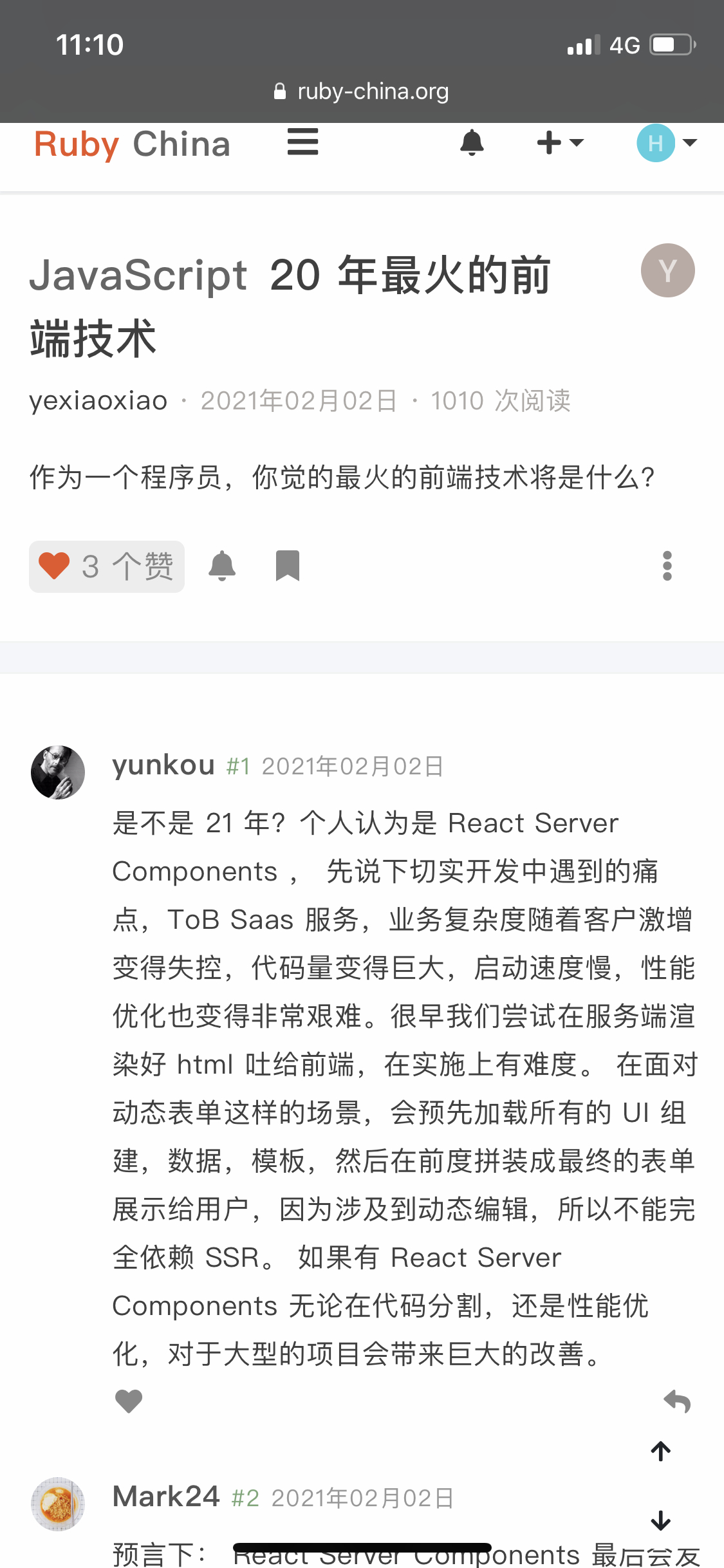724x1568 pixels.
Task: Expand the plus create-new dropdown
Action: [560, 142]
